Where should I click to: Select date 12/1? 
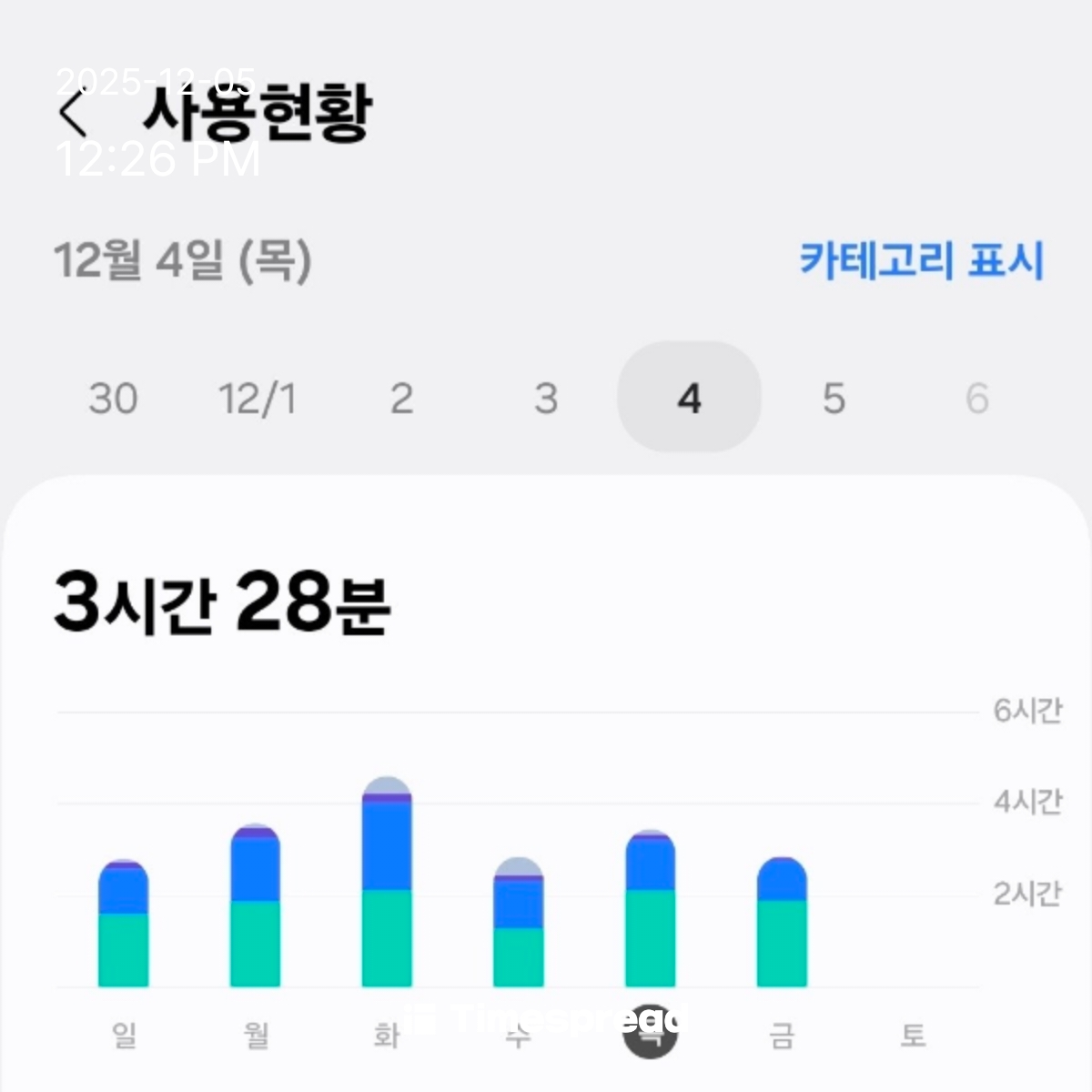[x=258, y=399]
